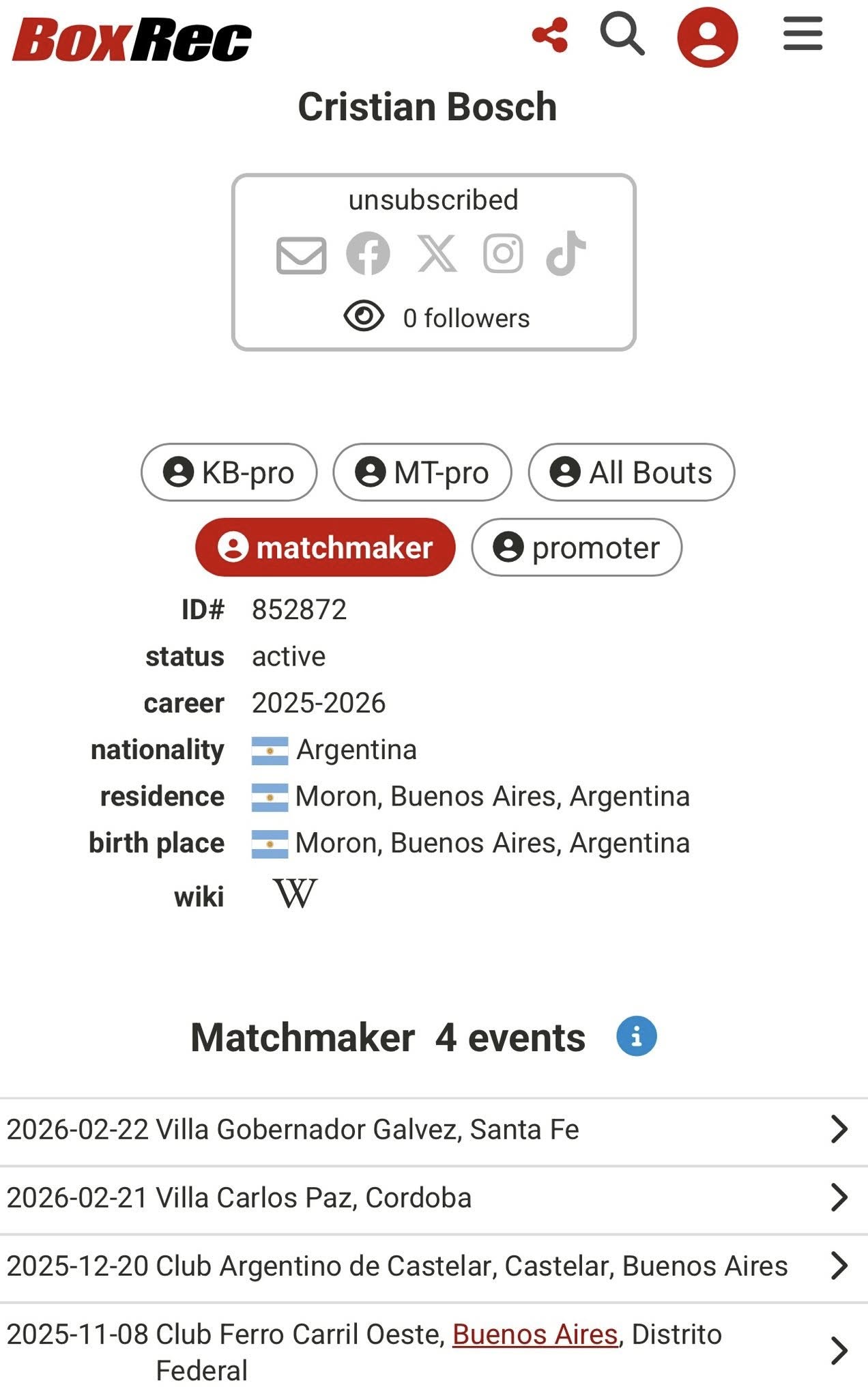Open the user account icon

[707, 37]
